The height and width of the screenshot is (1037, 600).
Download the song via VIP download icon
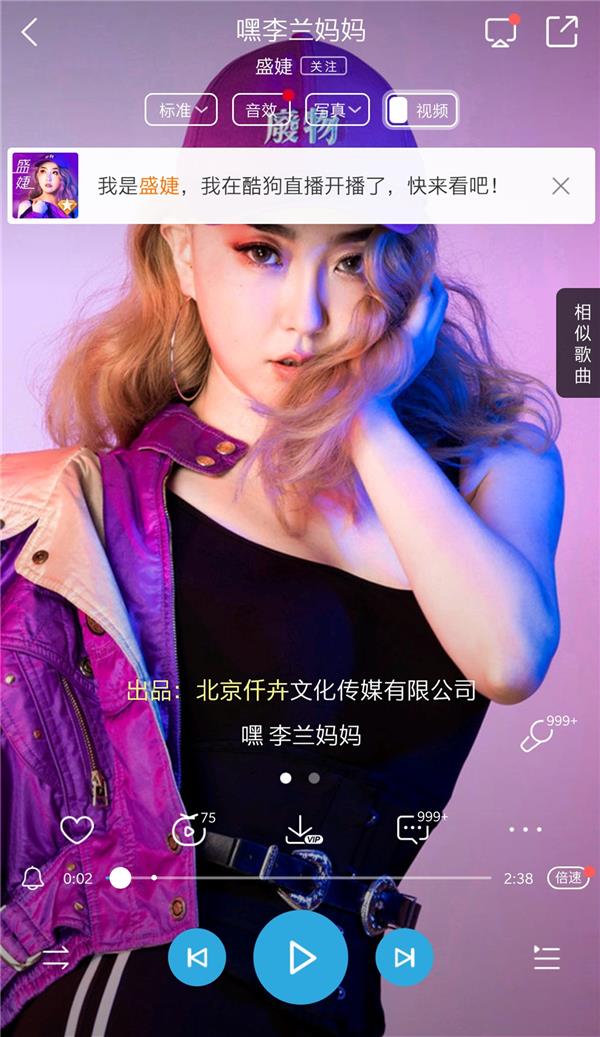click(x=301, y=829)
